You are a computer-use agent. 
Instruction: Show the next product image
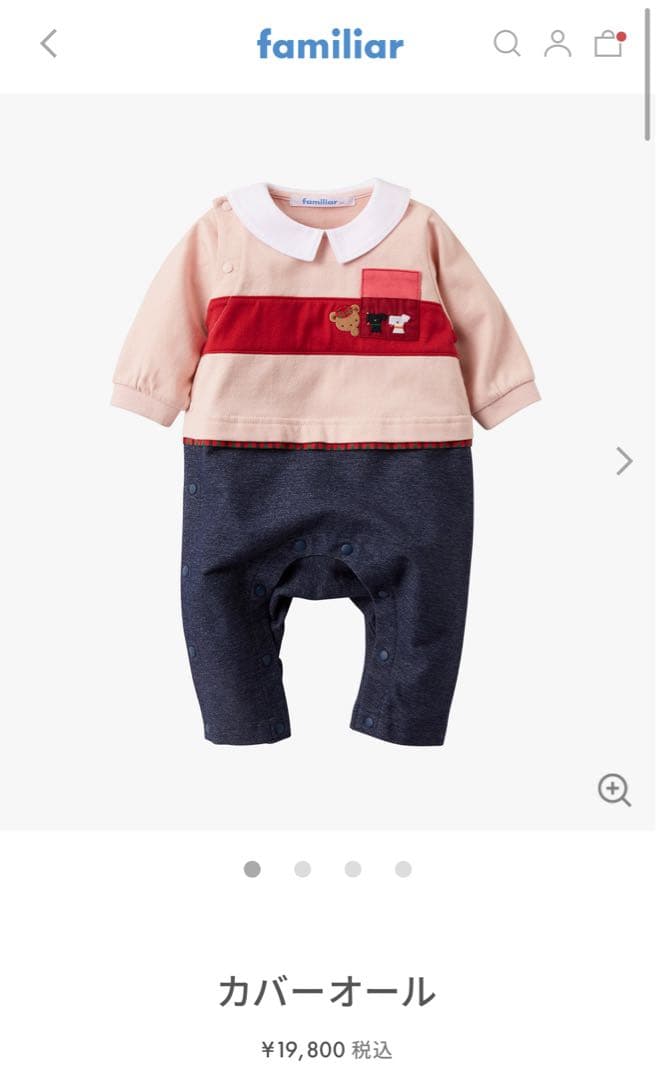[x=624, y=460]
